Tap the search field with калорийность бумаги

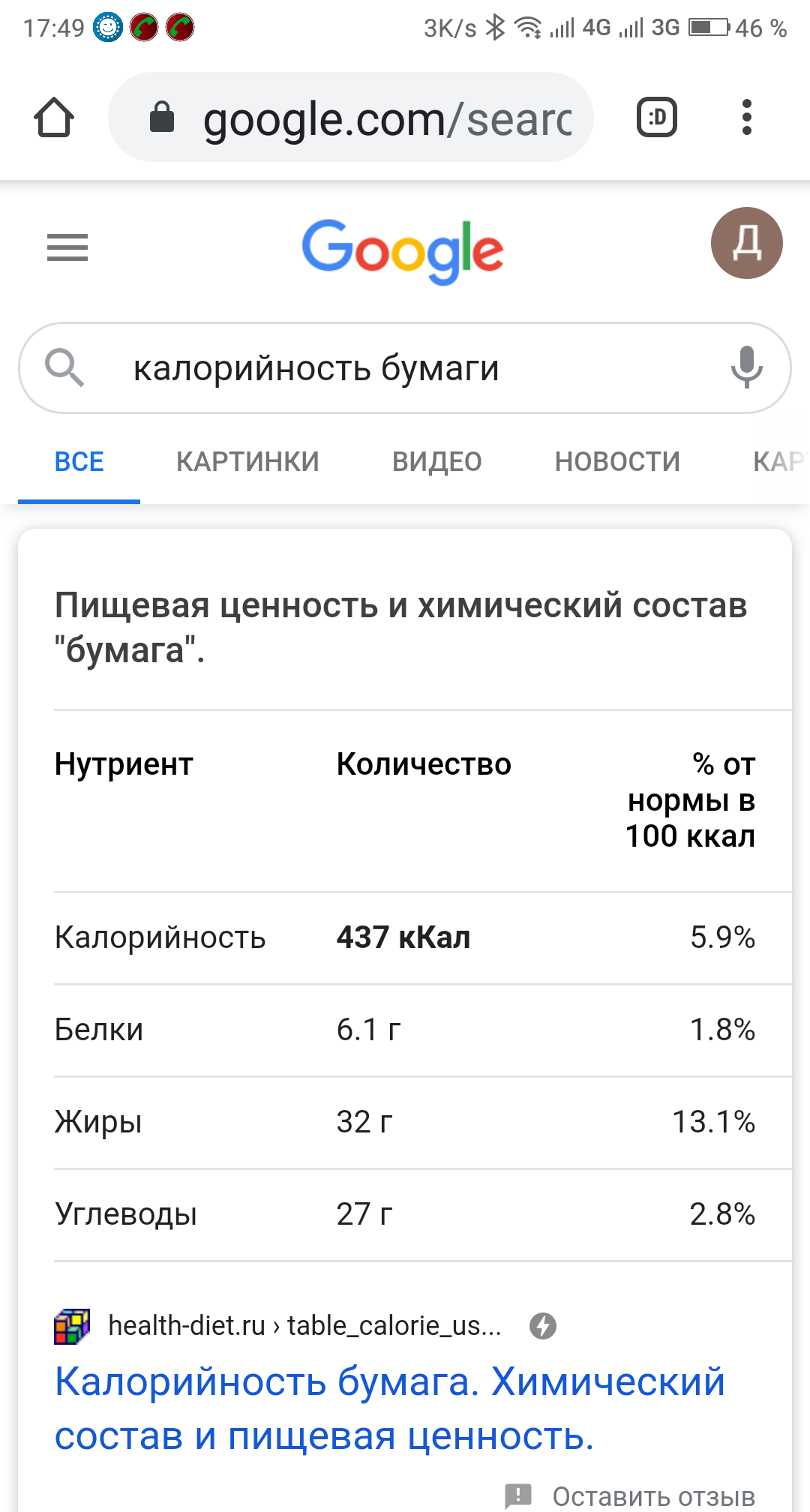click(405, 368)
